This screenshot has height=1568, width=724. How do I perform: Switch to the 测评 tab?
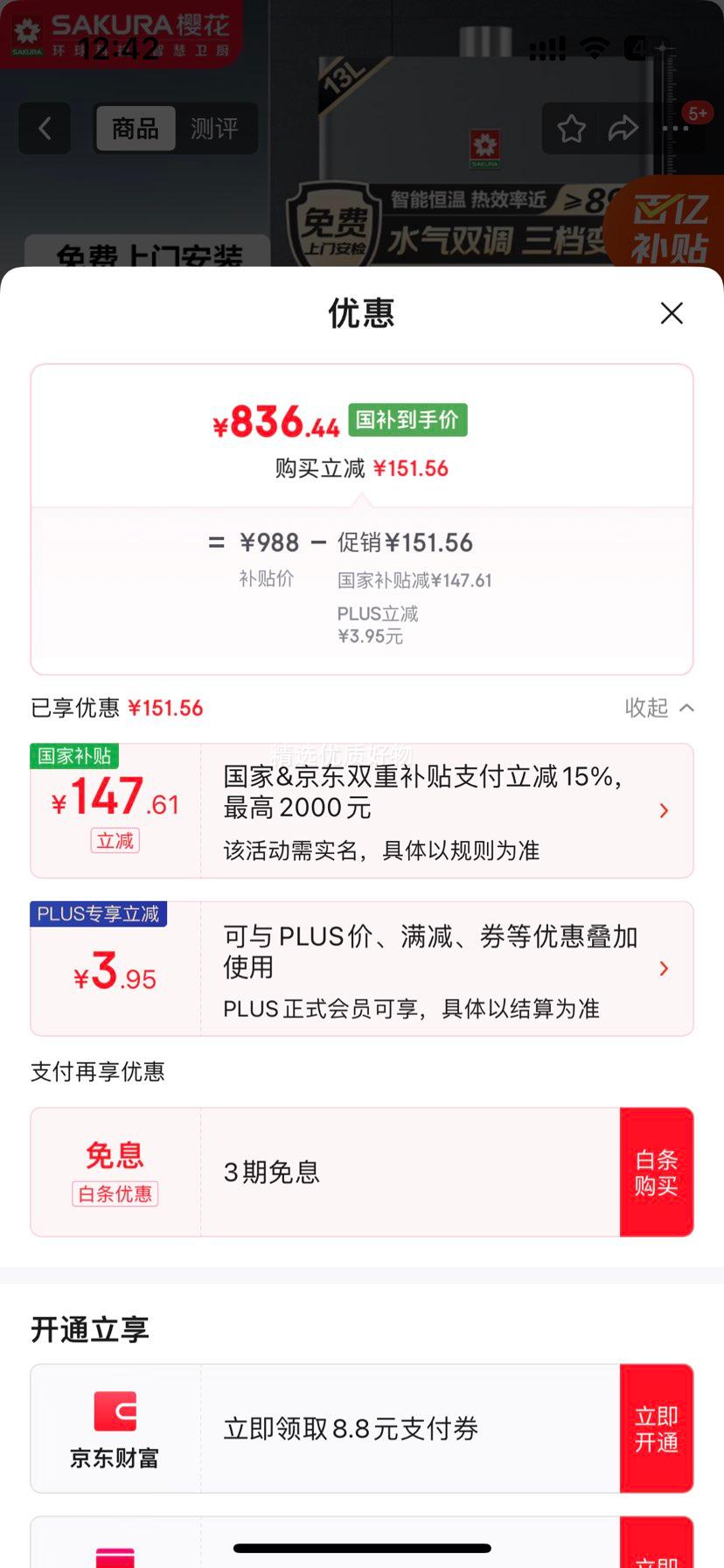coord(214,129)
